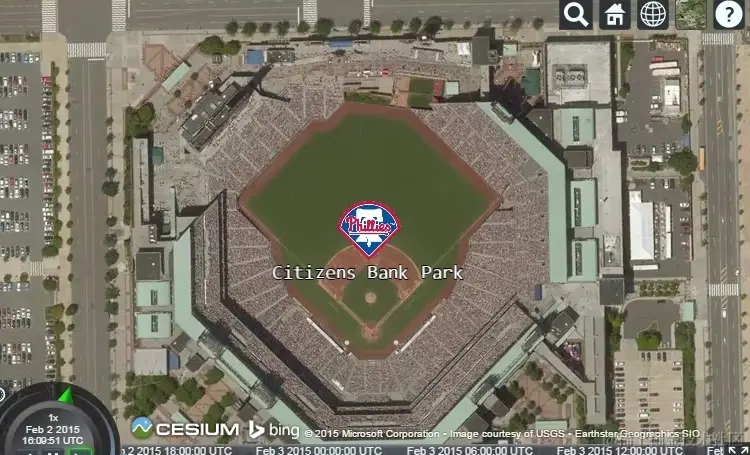Image resolution: width=750 pixels, height=455 pixels.
Task: Open the imagery base layer picker
Action: [x=691, y=14]
